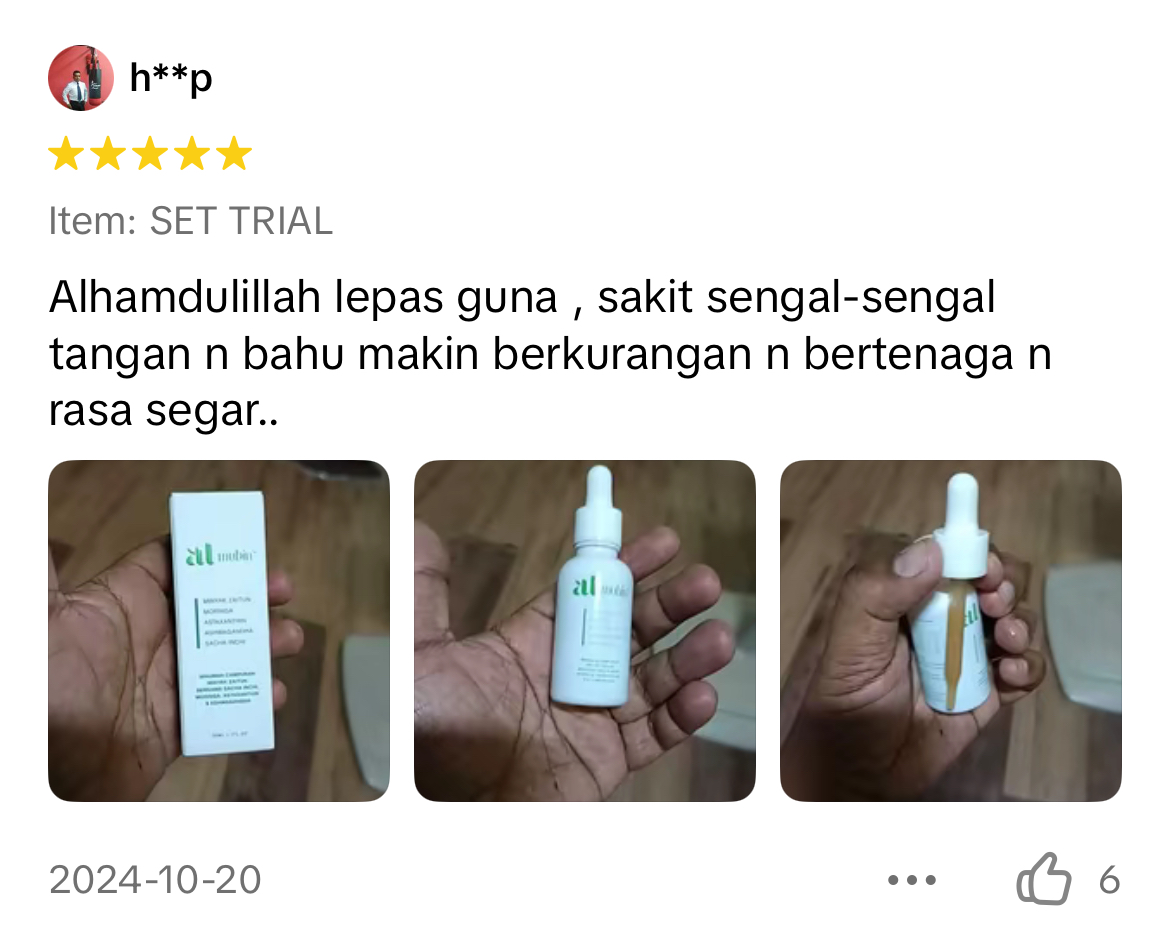Open the photo showing the open dropper
The image size is (1170, 939).
[950, 630]
